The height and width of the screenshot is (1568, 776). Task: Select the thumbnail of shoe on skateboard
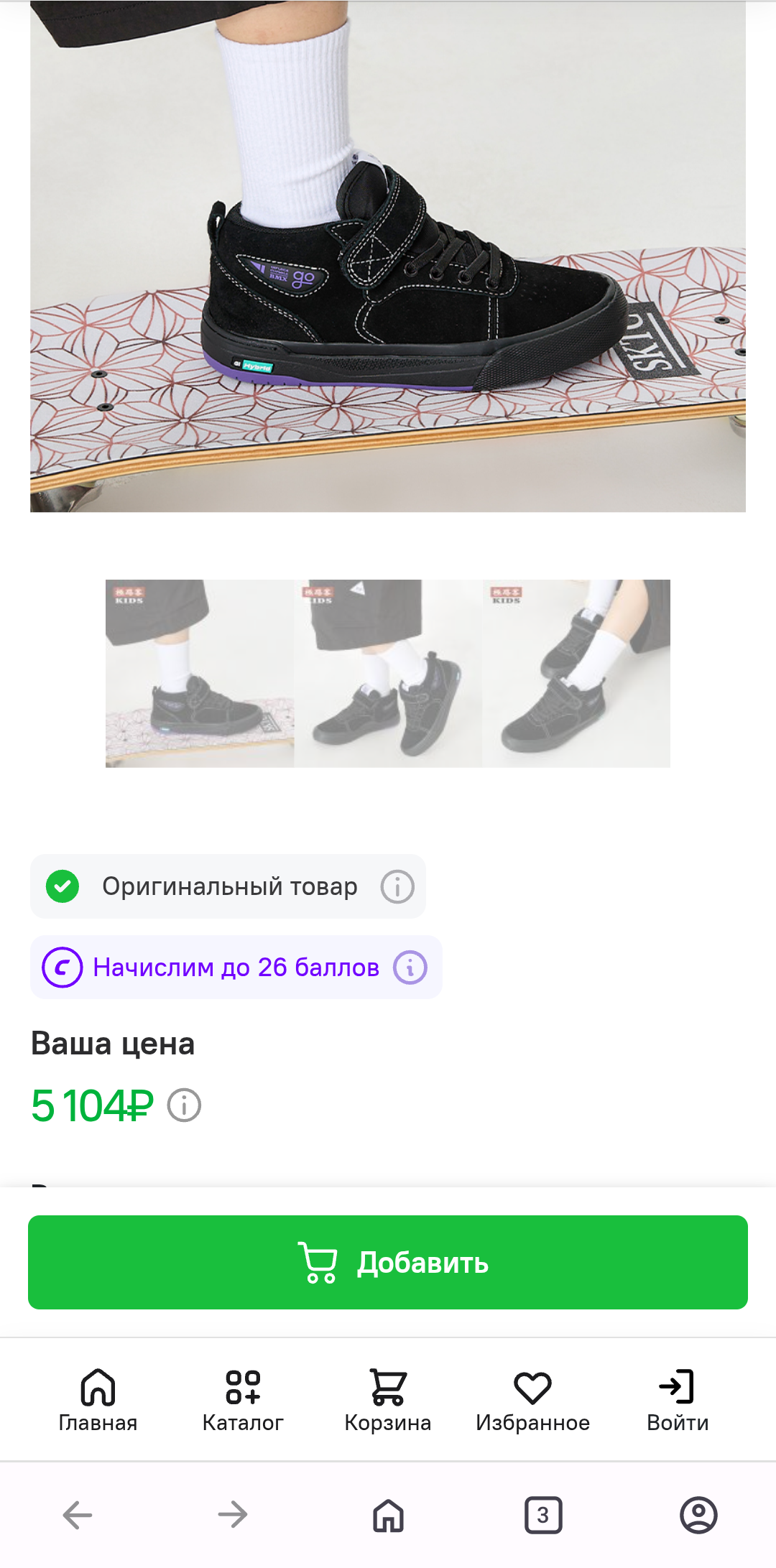pyautogui.click(x=200, y=673)
